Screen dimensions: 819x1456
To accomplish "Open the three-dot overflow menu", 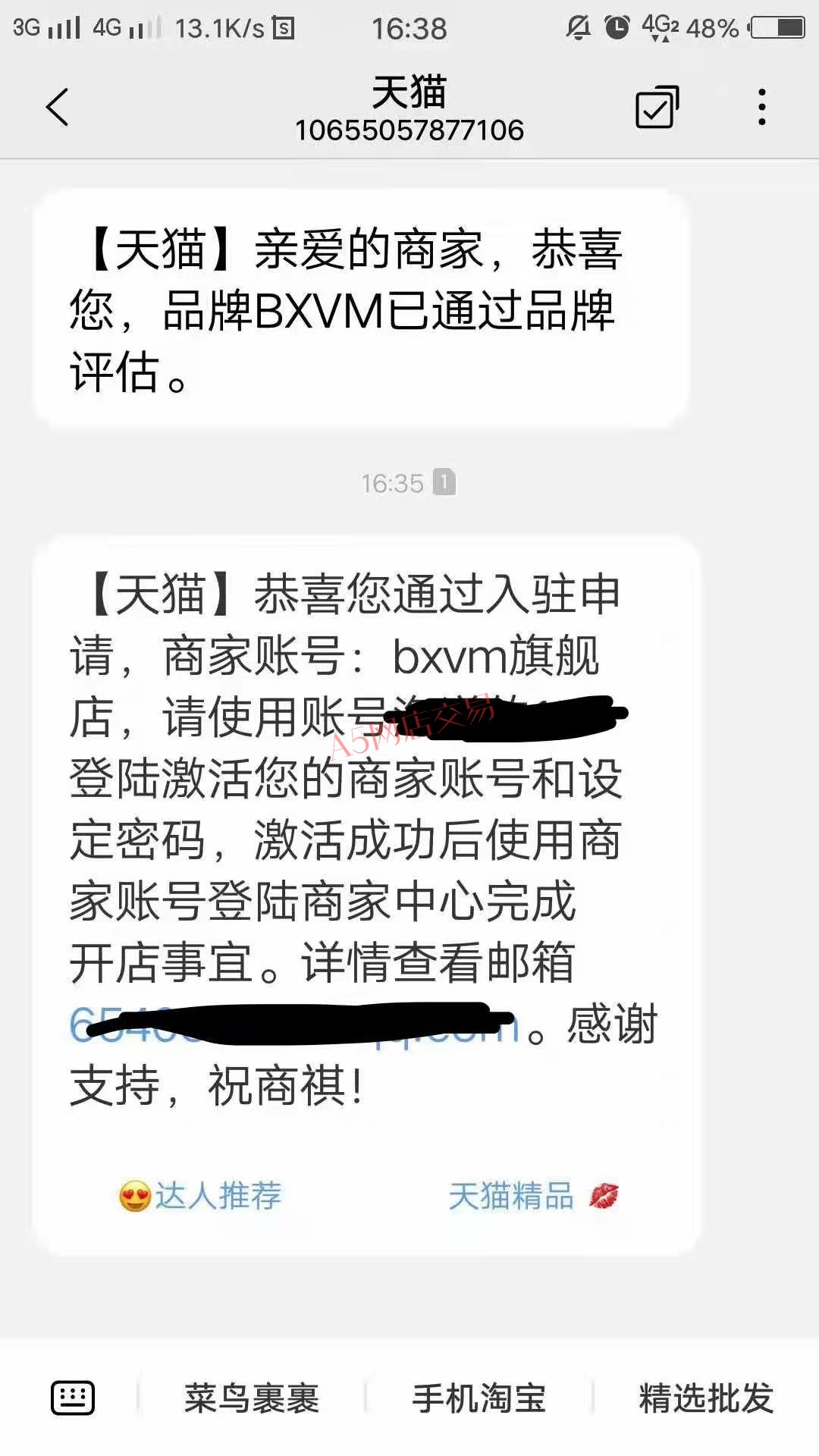I will pyautogui.click(x=762, y=107).
